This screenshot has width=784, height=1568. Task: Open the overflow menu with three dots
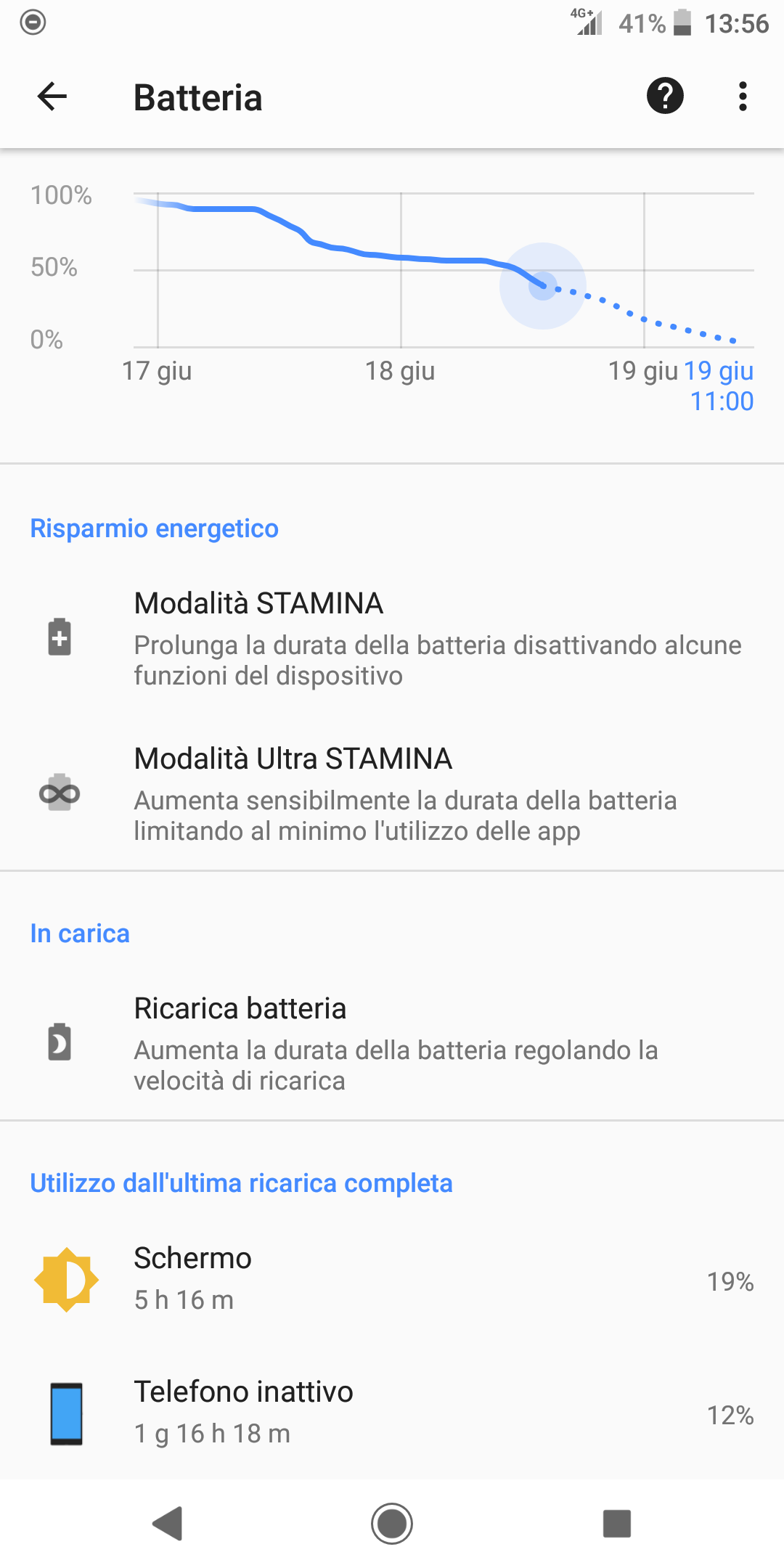point(742,96)
